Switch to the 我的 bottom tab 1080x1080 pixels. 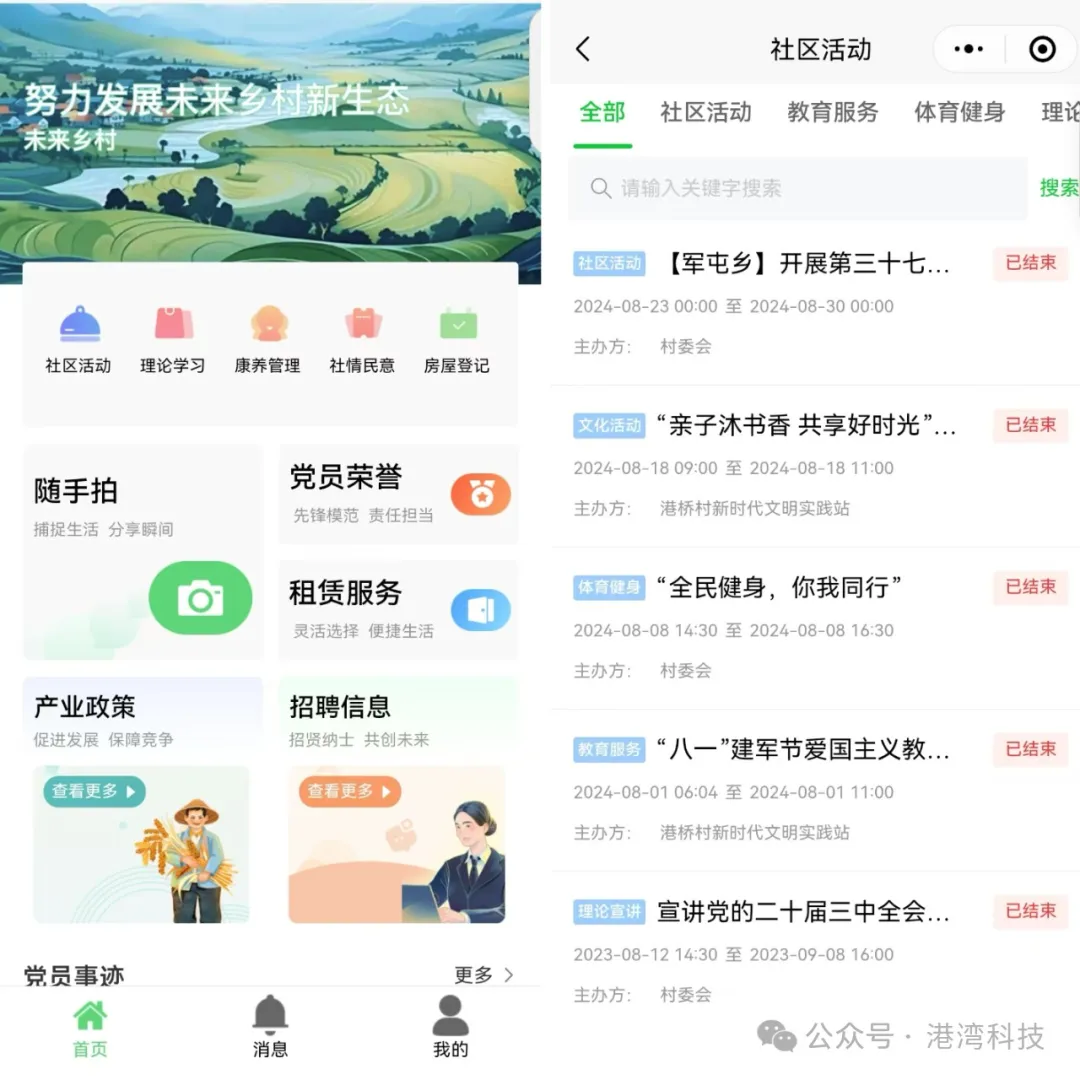click(450, 1027)
